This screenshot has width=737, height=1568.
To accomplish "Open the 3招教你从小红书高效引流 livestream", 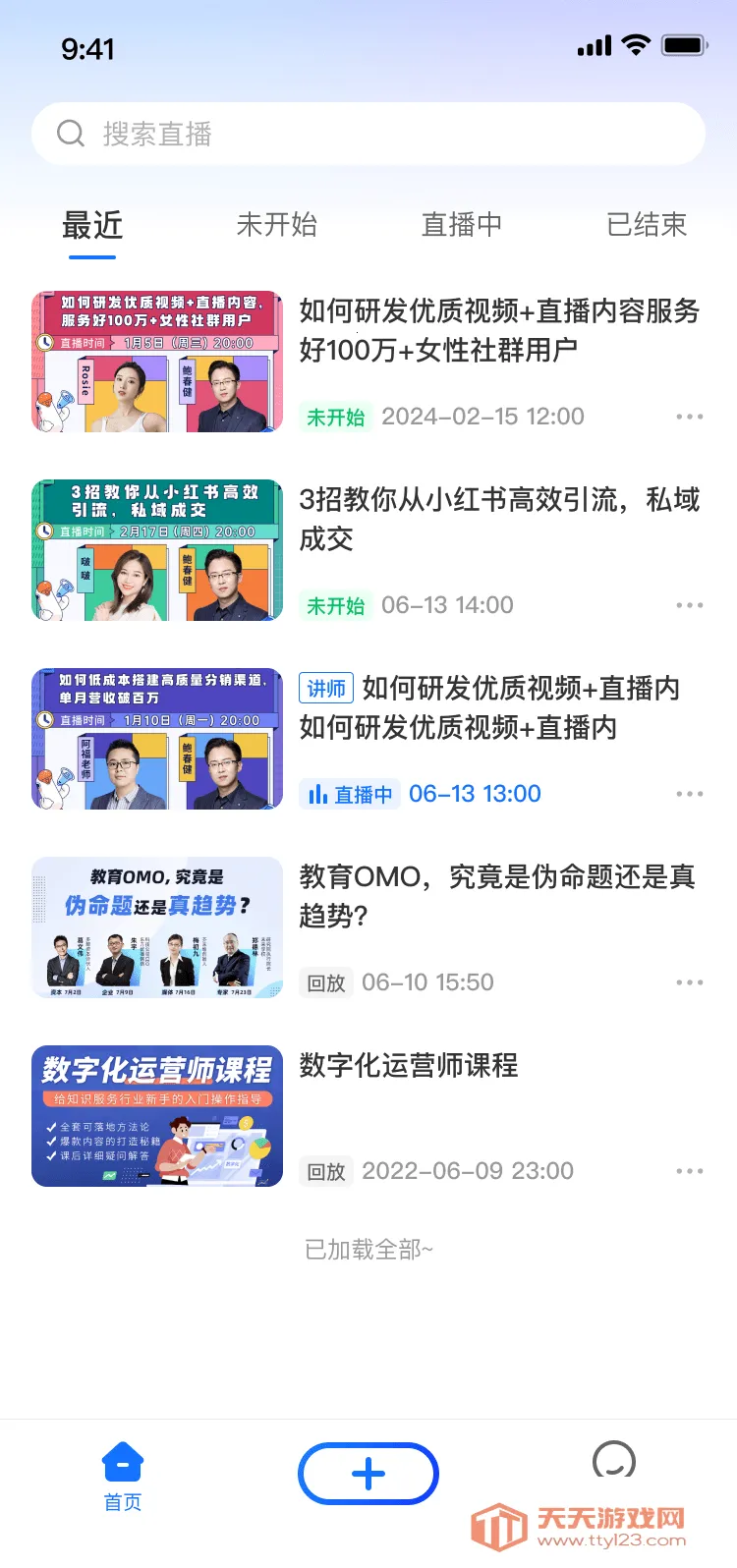I will (x=498, y=519).
